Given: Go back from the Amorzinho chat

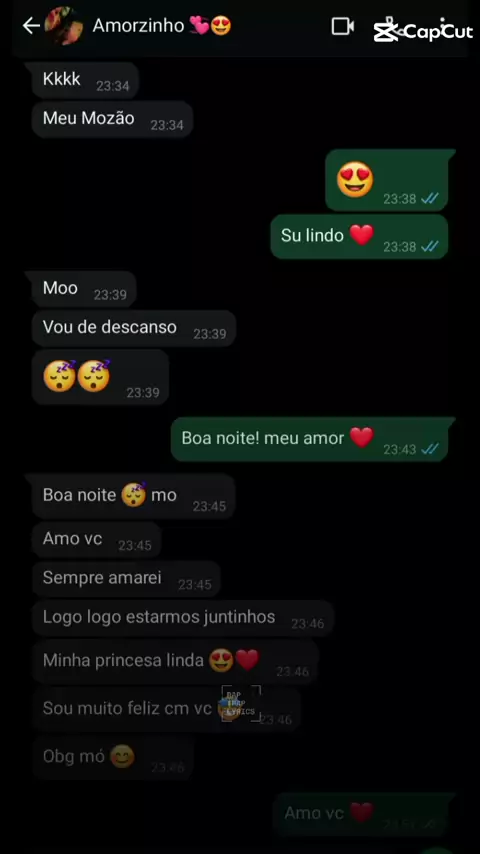Looking at the screenshot, I should [x=31, y=26].
